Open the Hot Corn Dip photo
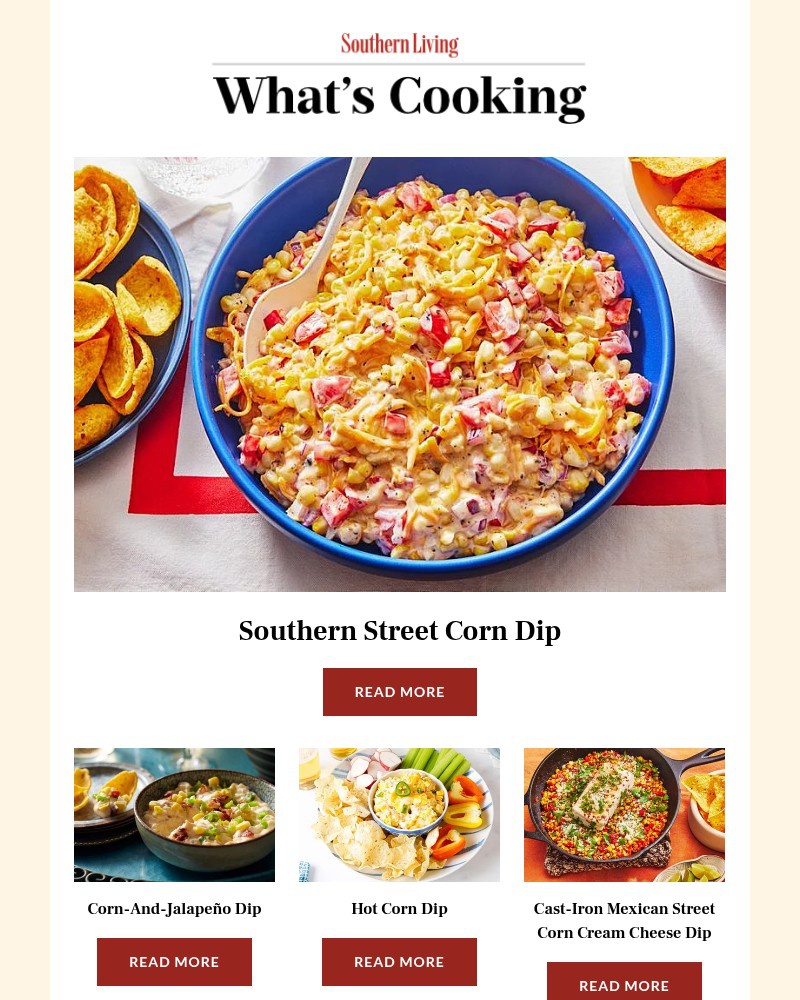800x1000 pixels. (399, 814)
